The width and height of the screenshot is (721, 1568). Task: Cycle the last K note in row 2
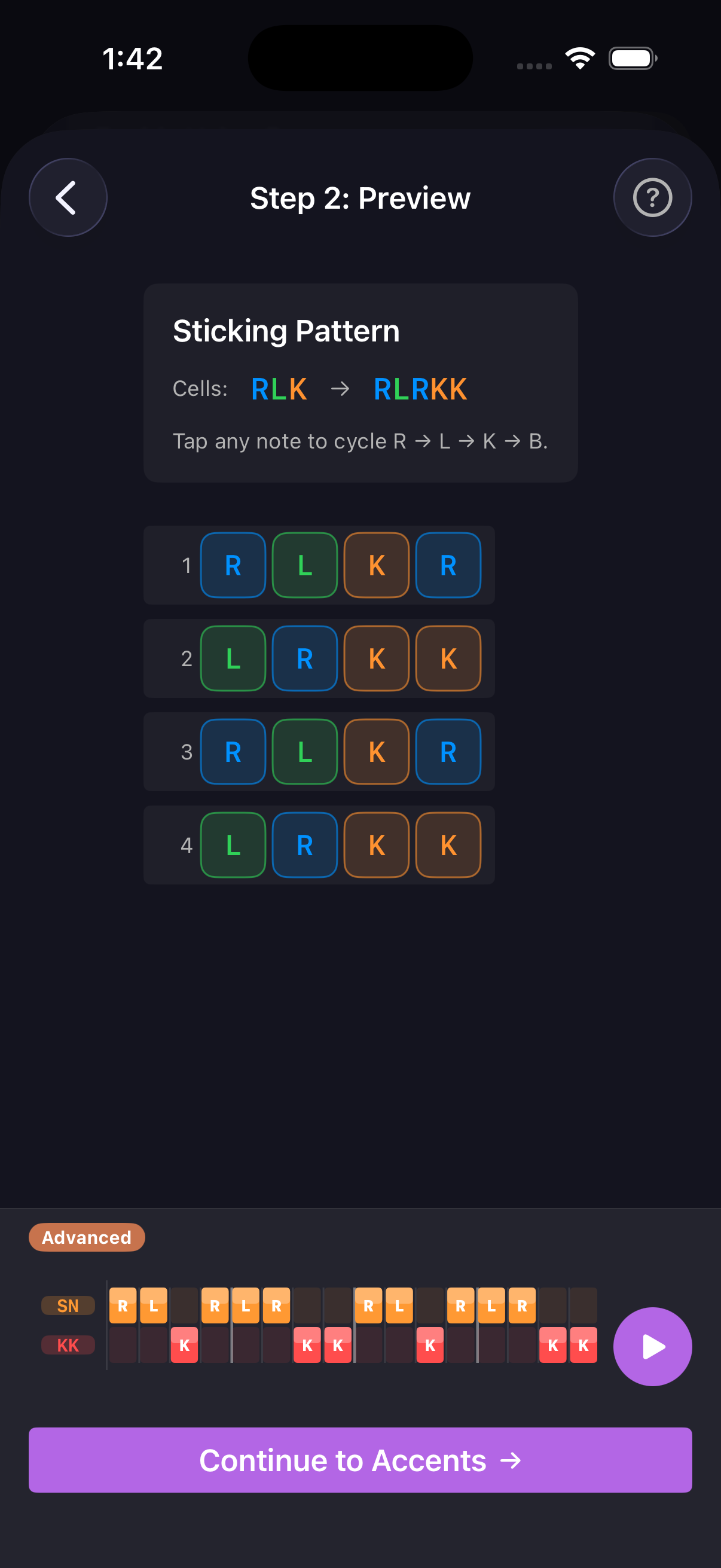tap(448, 658)
